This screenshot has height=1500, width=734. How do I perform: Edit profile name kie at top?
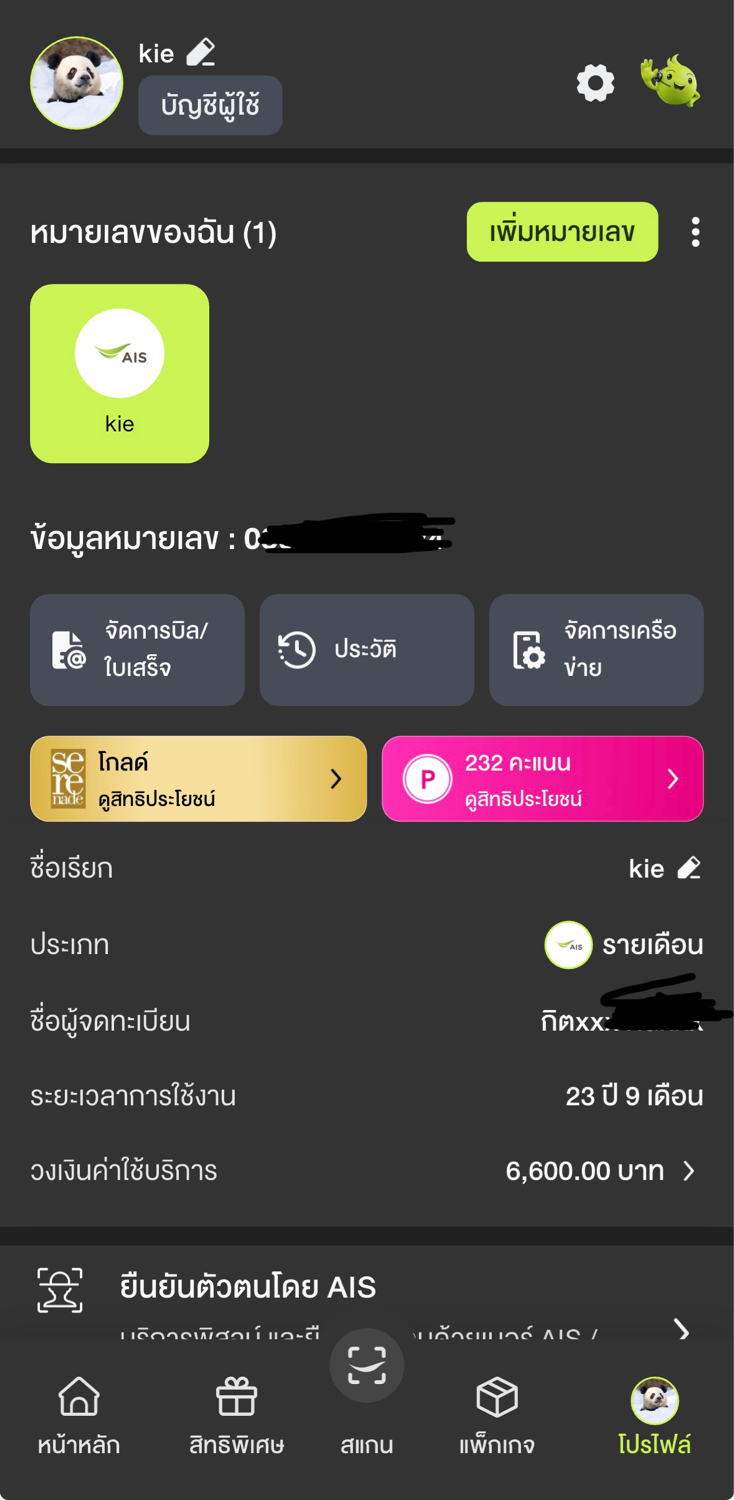(201, 52)
